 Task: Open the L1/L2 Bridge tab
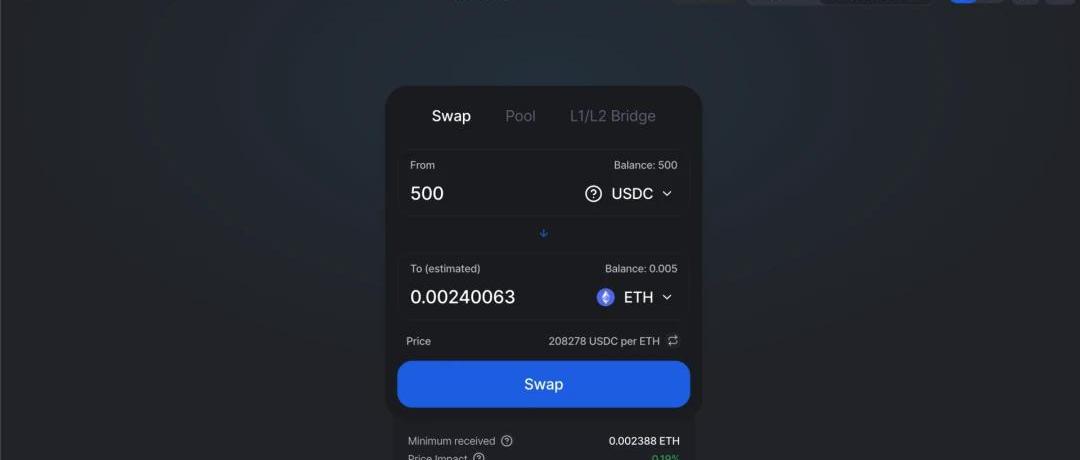point(612,116)
